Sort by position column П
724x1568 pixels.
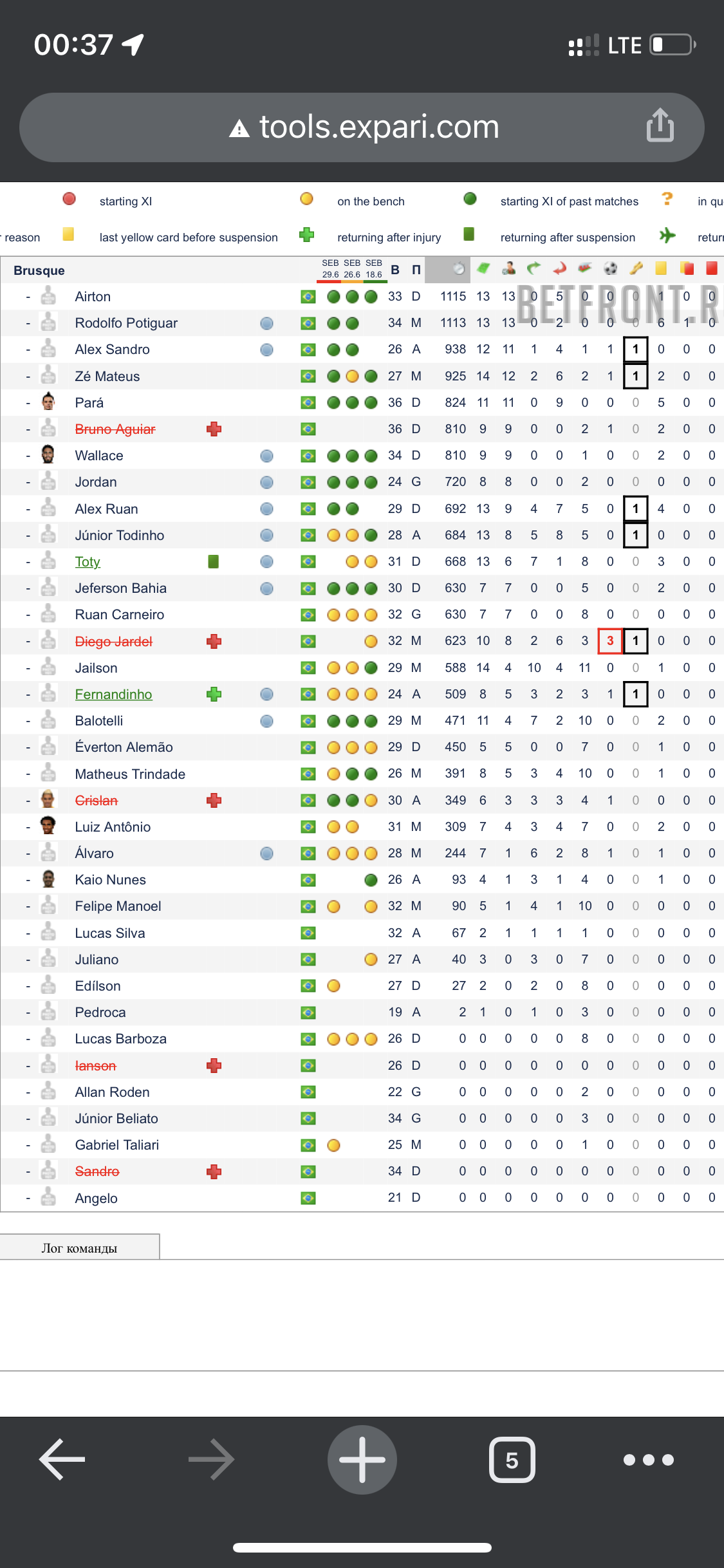pos(416,270)
